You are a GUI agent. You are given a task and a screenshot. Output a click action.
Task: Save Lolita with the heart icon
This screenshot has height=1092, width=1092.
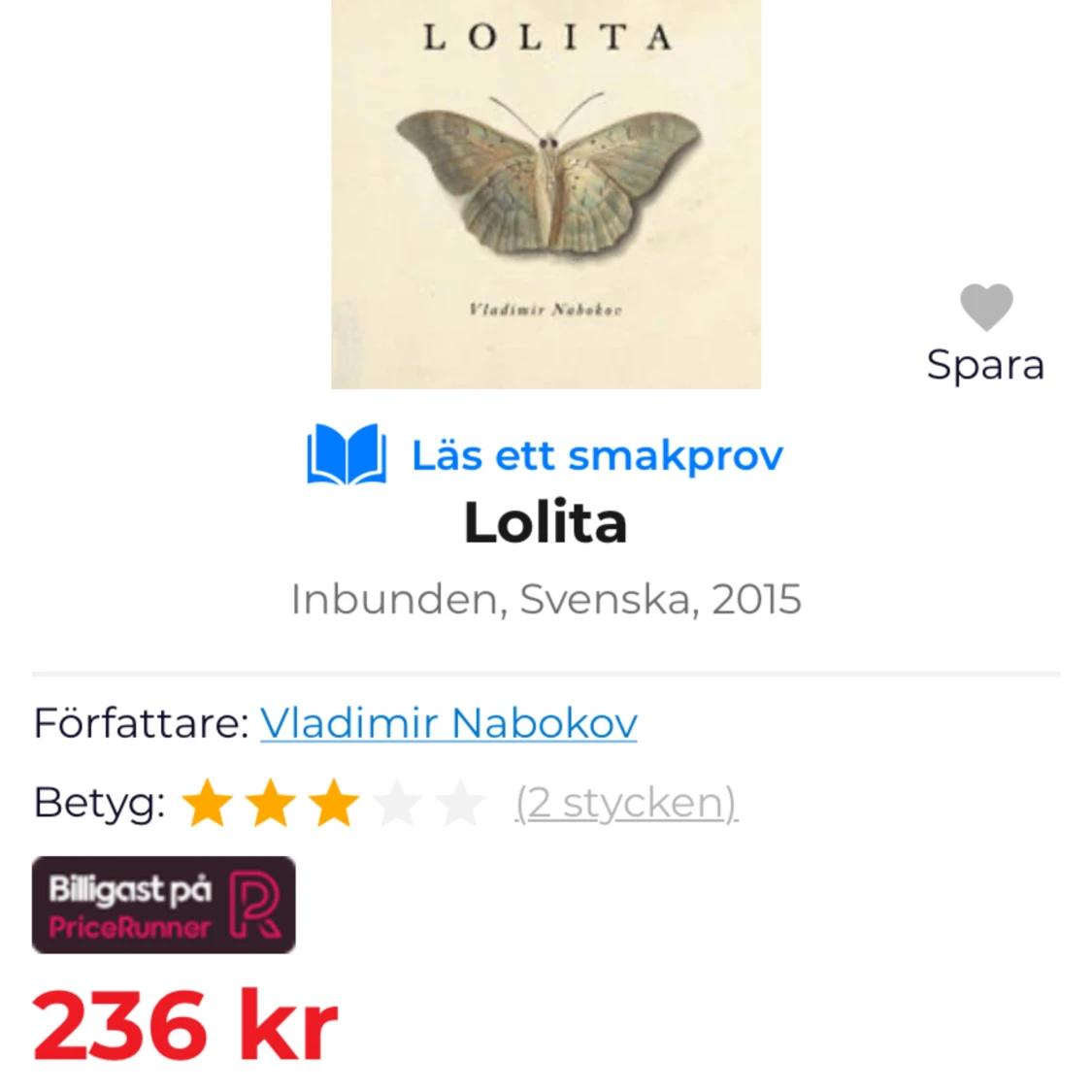(985, 309)
